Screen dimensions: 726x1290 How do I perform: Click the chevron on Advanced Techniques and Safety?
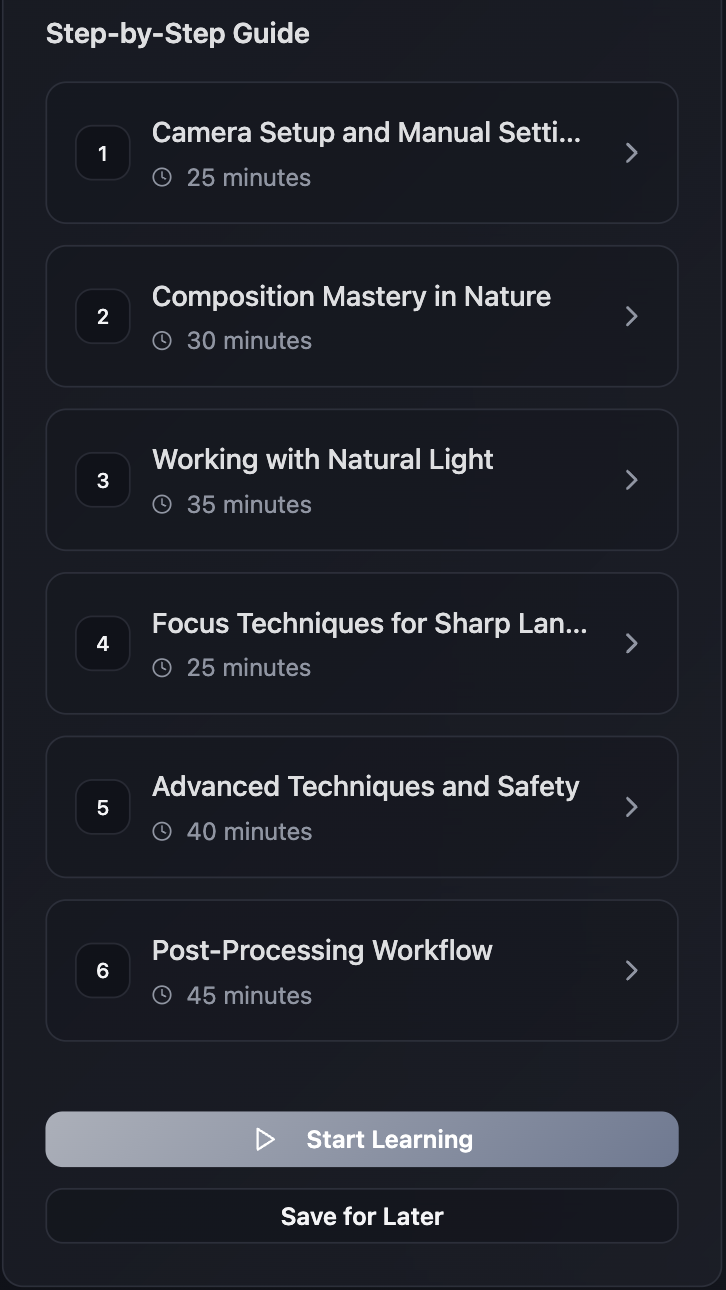(x=631, y=807)
